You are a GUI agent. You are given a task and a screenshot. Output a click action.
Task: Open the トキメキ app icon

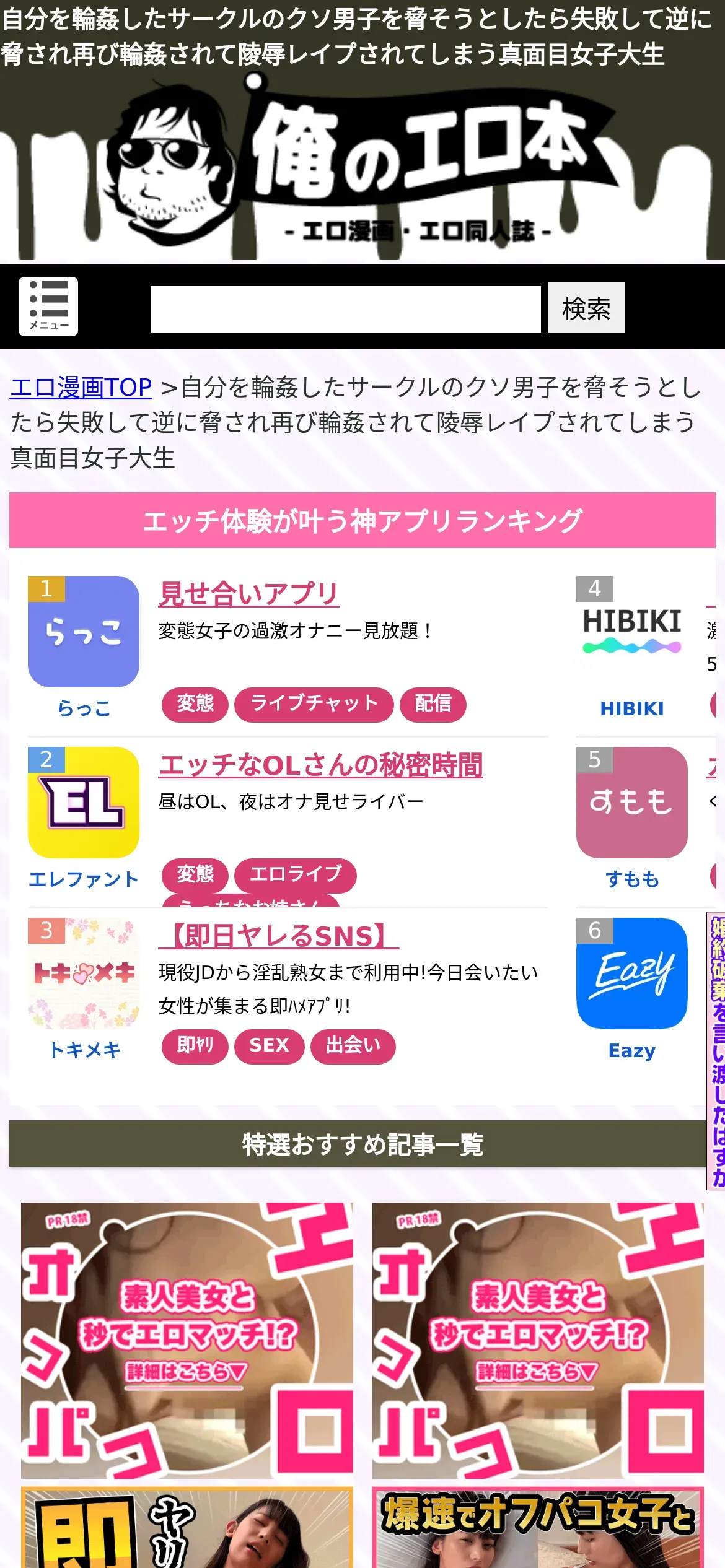(84, 973)
